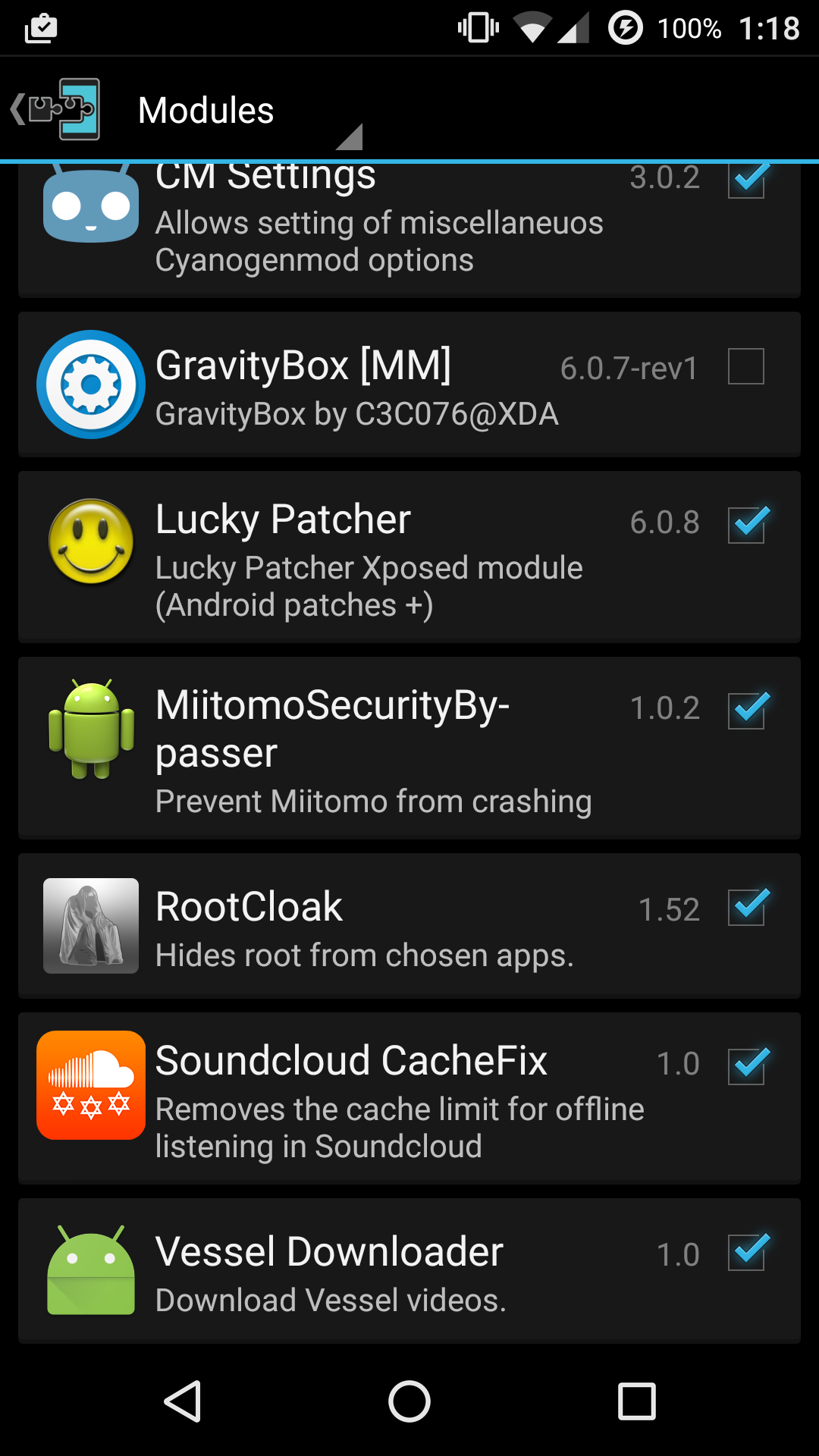819x1456 pixels.
Task: Open the RootCloak module
Action: click(409, 925)
